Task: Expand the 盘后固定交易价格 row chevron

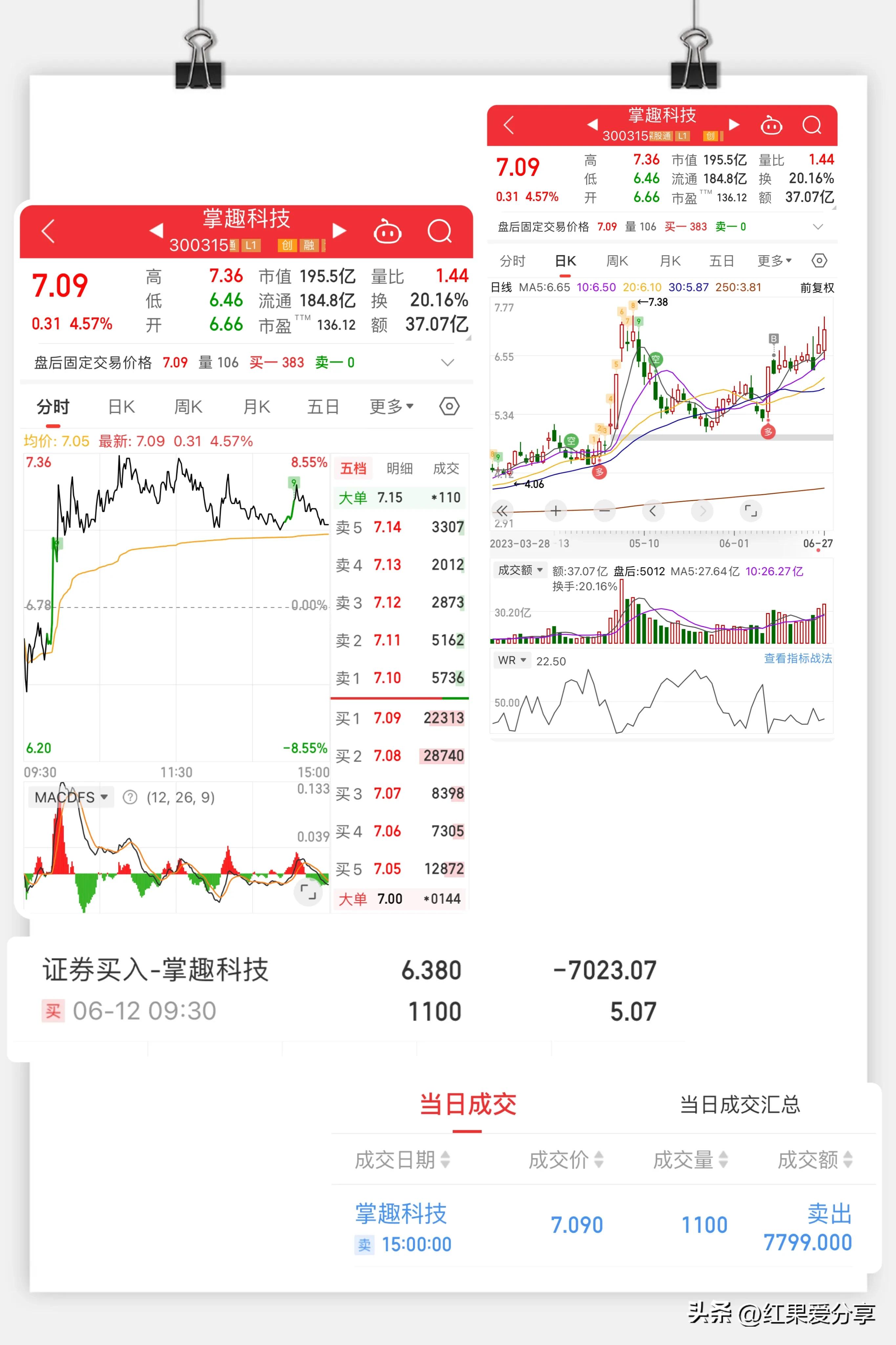Action: (447, 363)
